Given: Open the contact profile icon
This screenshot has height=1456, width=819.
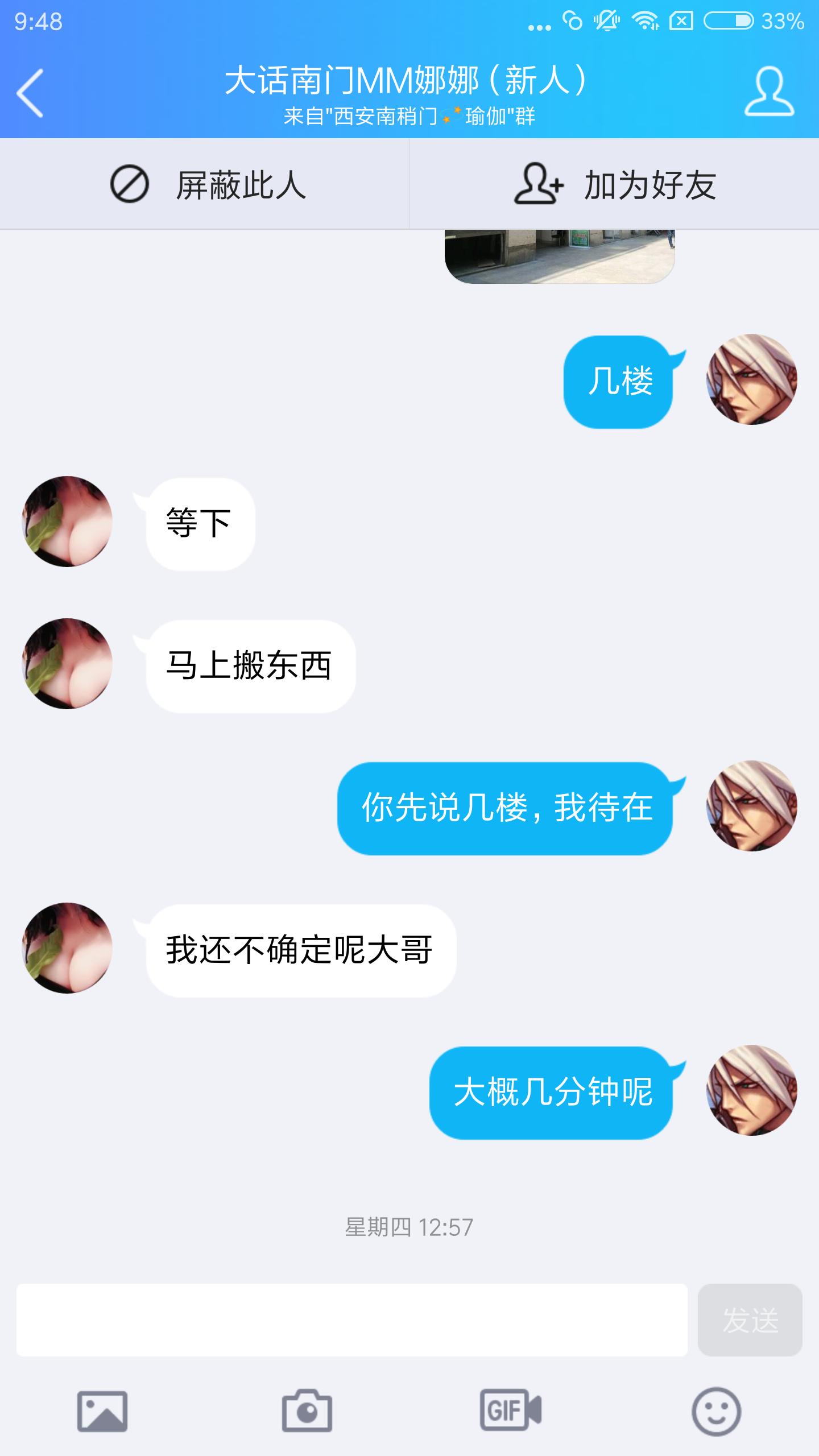Looking at the screenshot, I should click(x=769, y=92).
